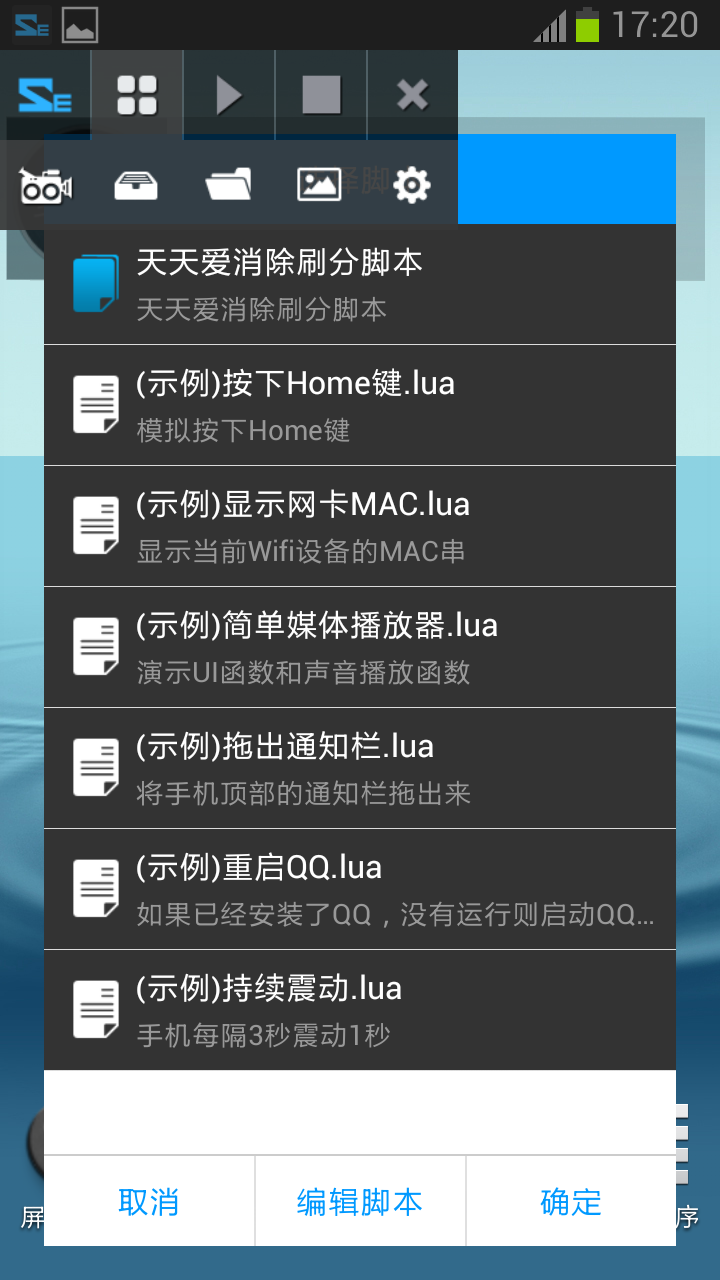Tap the video camera record icon
Viewport: 720px width, 1280px height.
click(45, 185)
